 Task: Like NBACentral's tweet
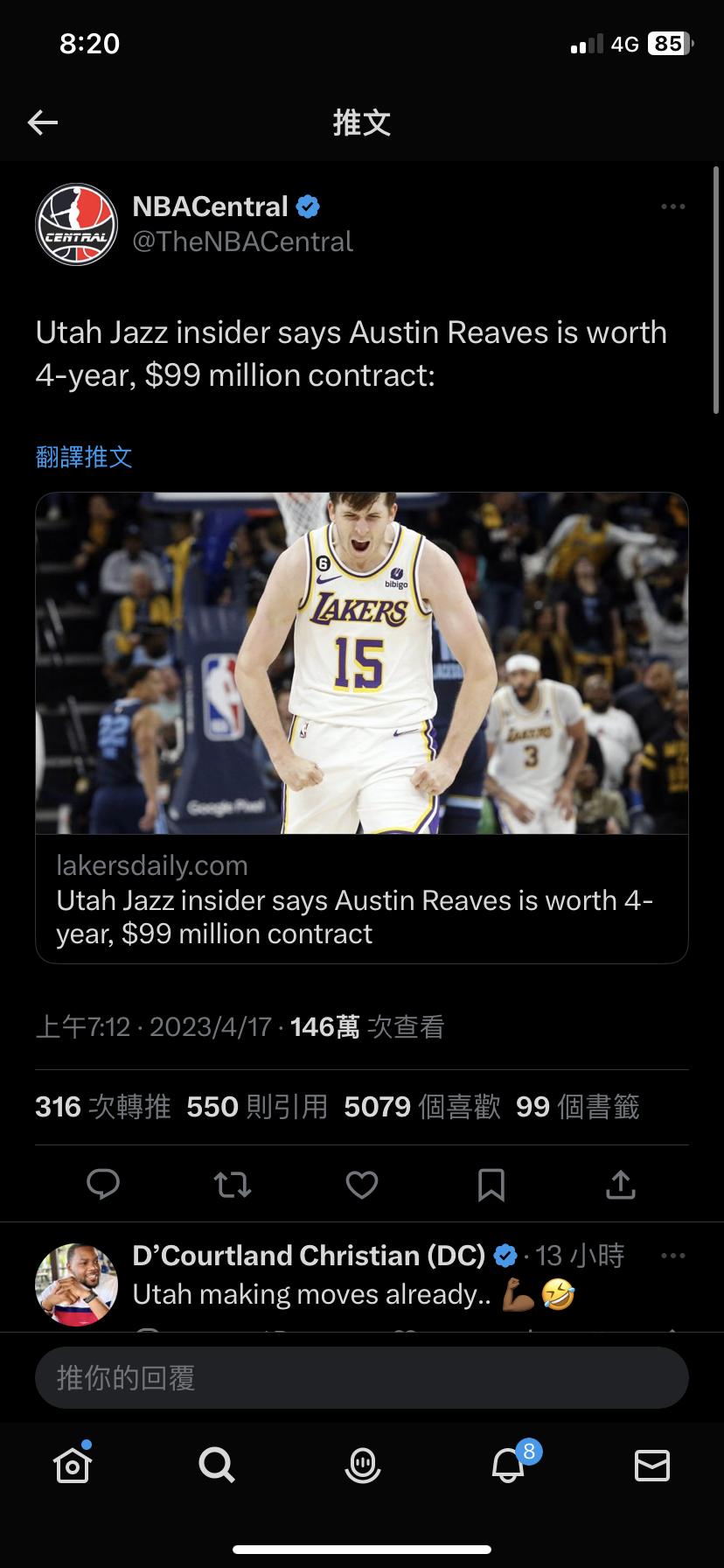coord(362,1184)
